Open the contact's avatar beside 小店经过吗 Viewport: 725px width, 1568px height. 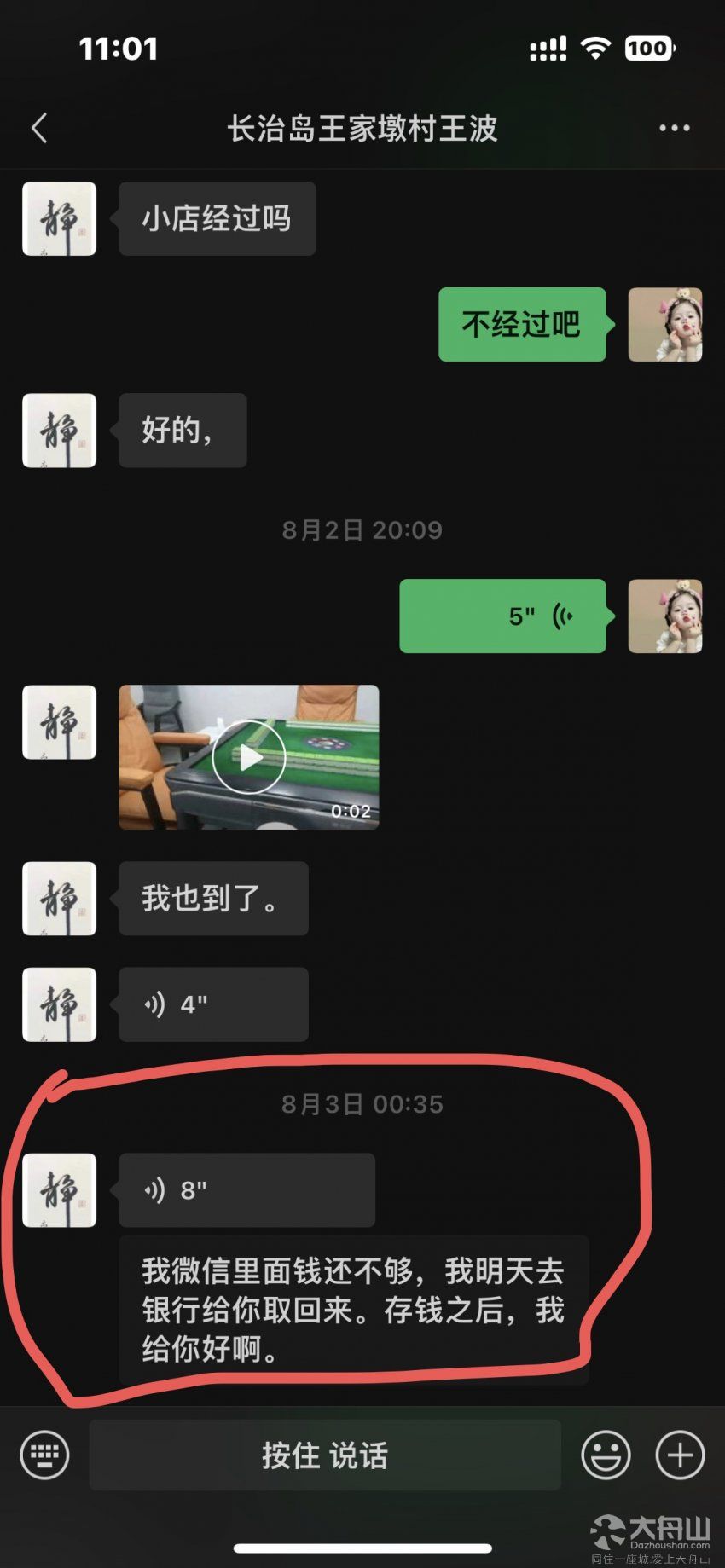coord(59,218)
